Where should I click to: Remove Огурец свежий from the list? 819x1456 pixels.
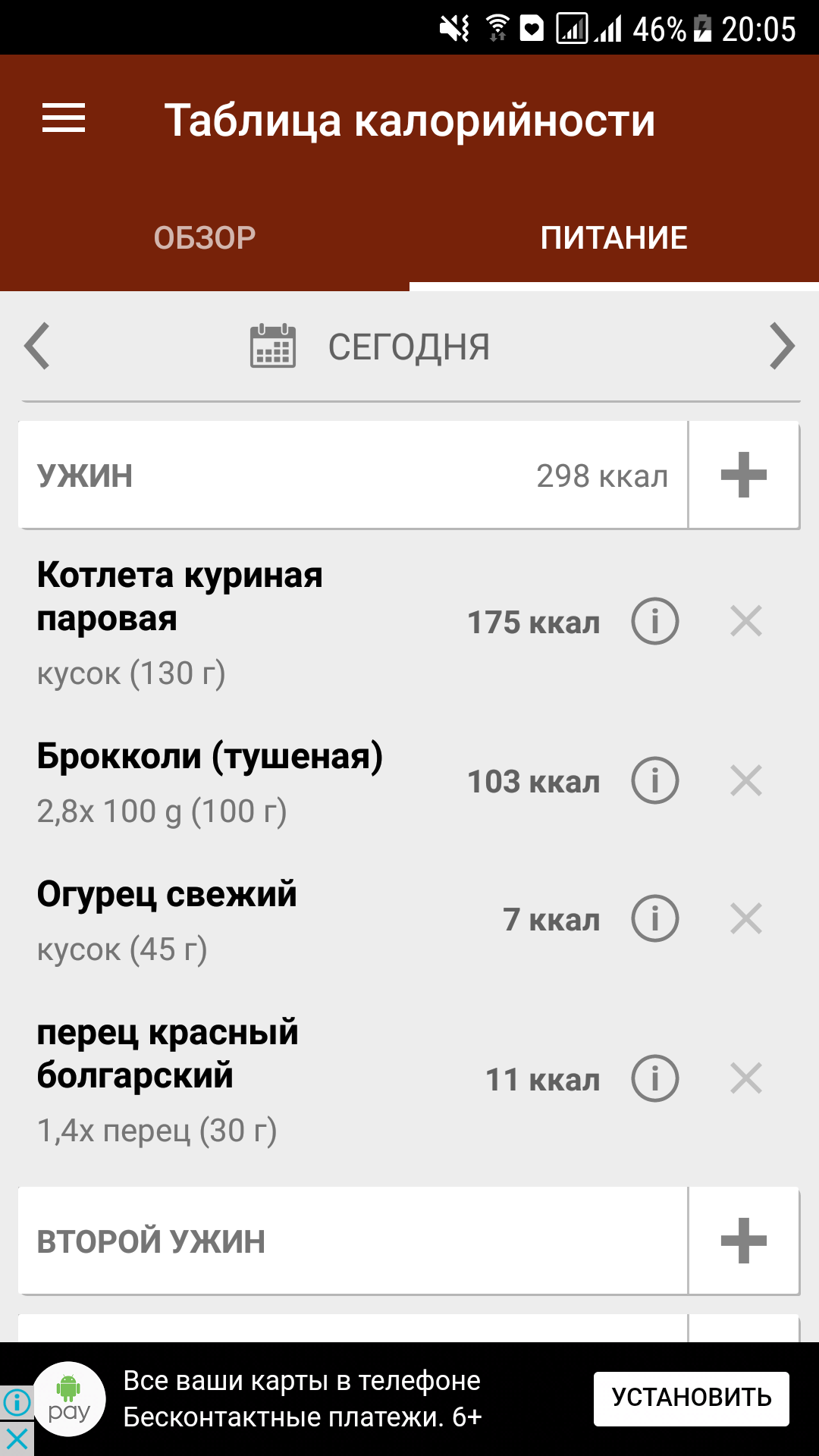coord(746,918)
